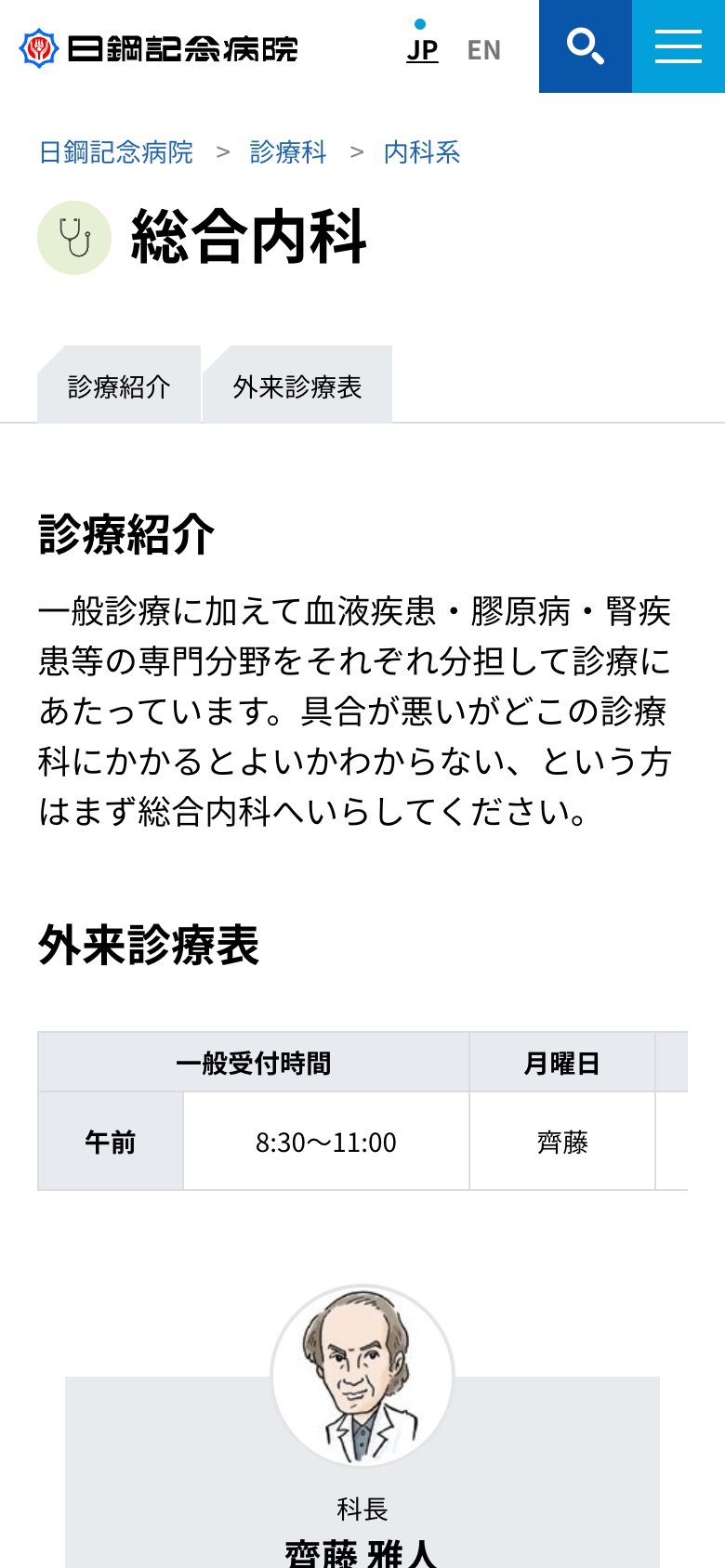This screenshot has width=725, height=1568.
Task: Switch the site language to EN
Action: pyautogui.click(x=483, y=50)
